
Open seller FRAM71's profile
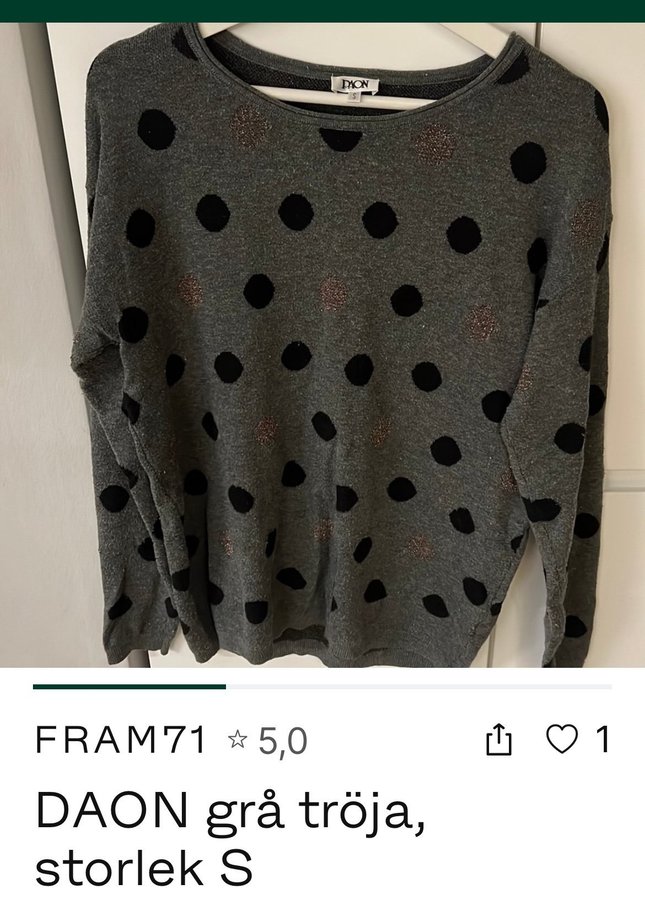click(120, 741)
